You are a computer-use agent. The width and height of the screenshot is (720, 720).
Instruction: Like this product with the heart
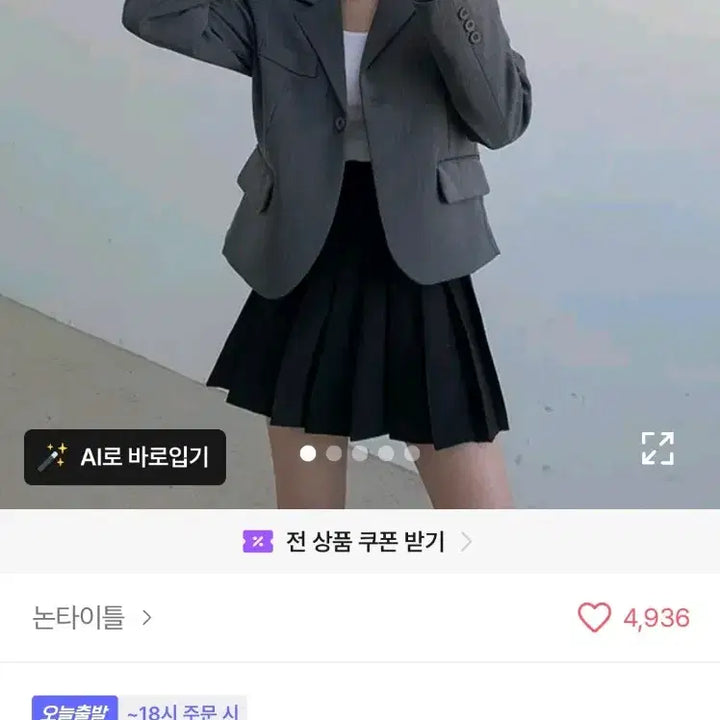coord(594,618)
